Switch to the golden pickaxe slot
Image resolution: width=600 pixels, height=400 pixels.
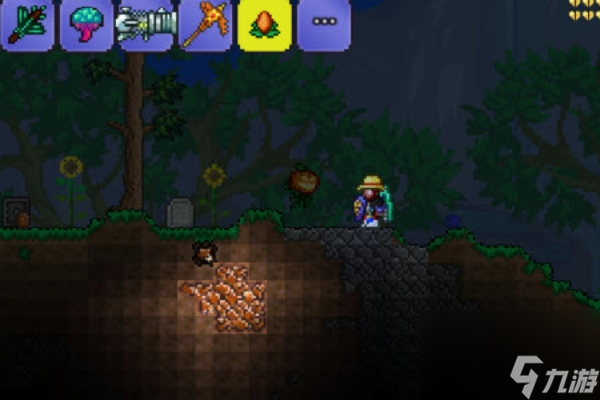pos(206,22)
